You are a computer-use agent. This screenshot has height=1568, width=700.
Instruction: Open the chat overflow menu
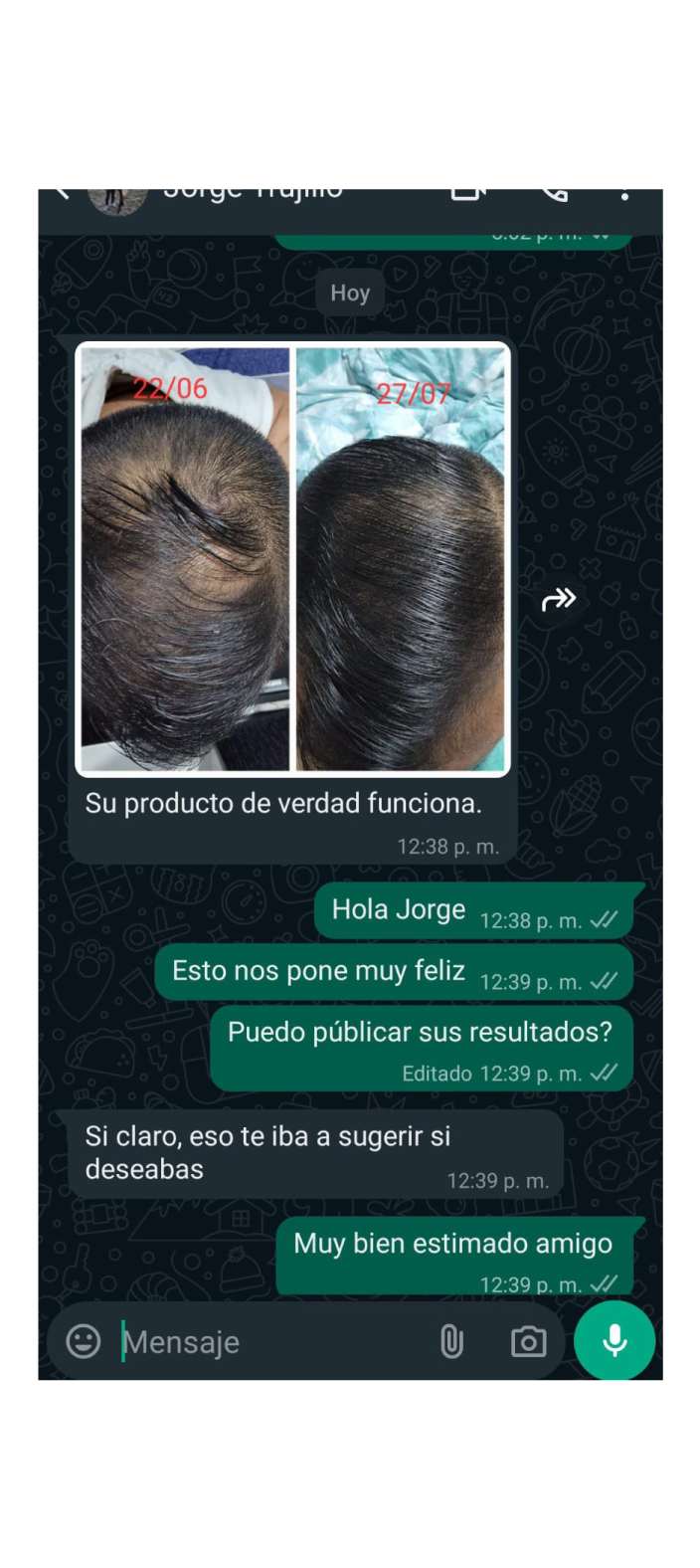pos(624,194)
